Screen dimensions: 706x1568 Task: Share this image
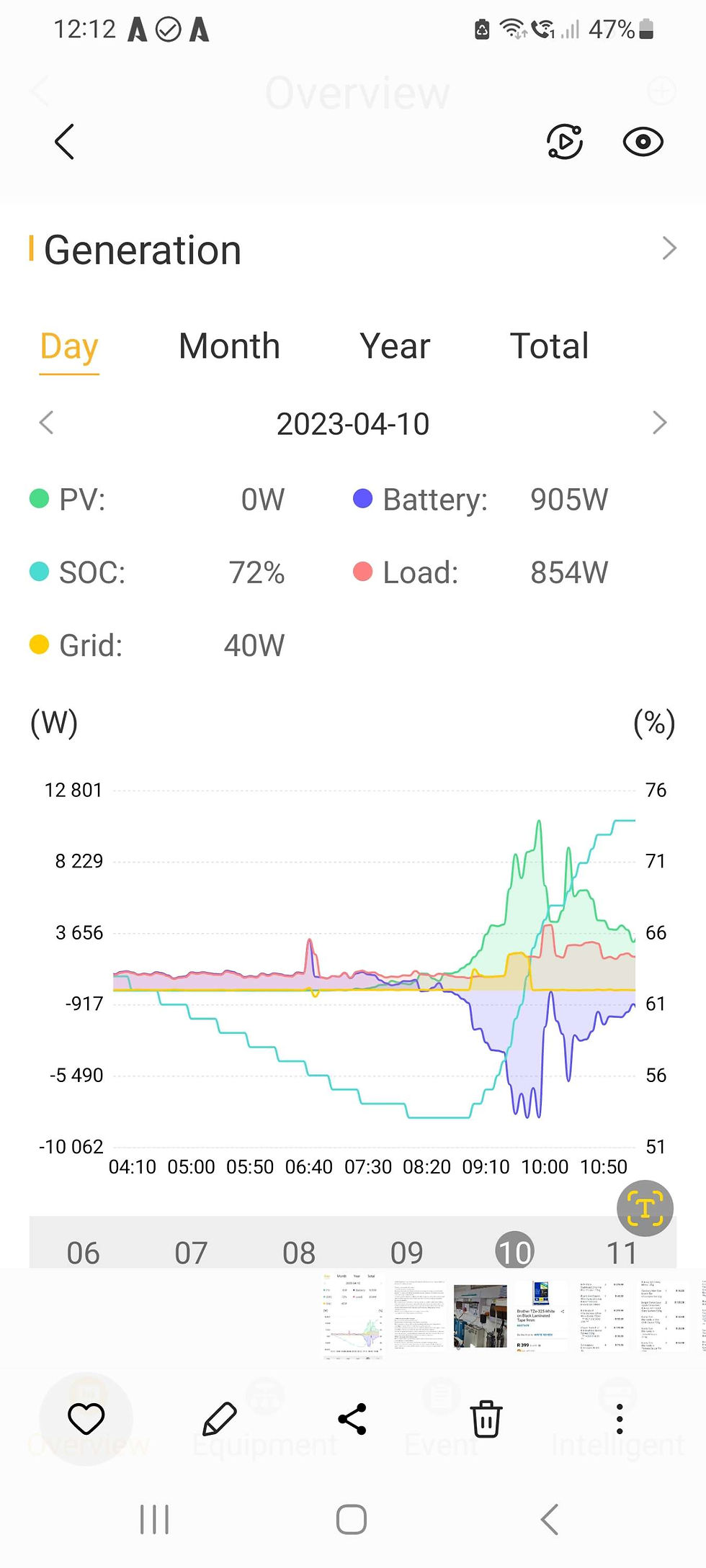tap(352, 1419)
